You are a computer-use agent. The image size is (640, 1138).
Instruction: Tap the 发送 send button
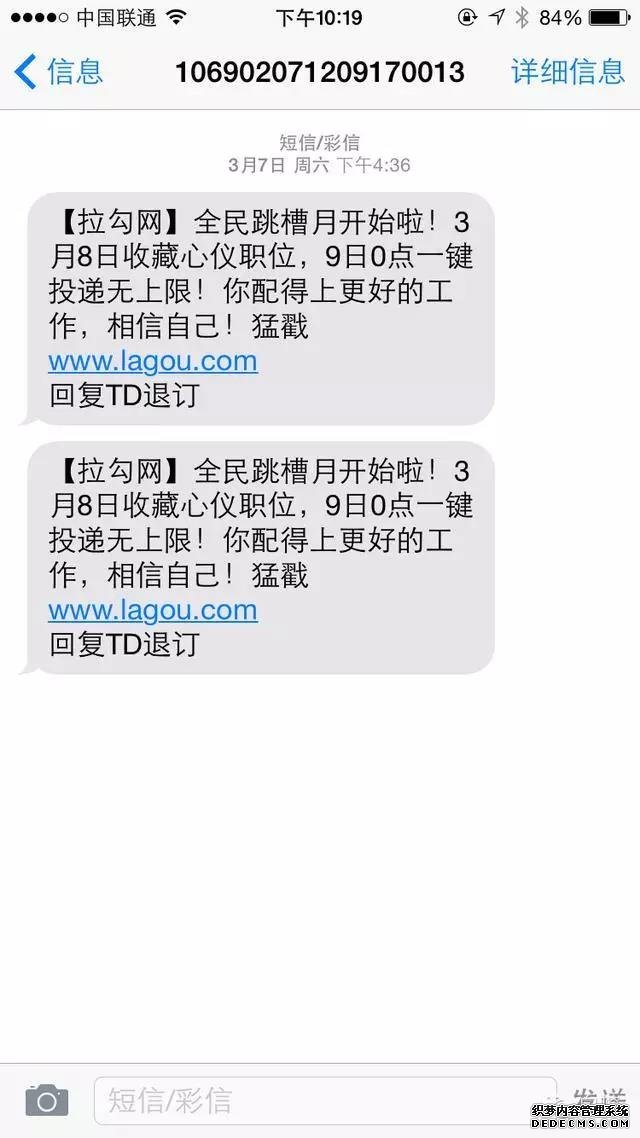point(600,1101)
